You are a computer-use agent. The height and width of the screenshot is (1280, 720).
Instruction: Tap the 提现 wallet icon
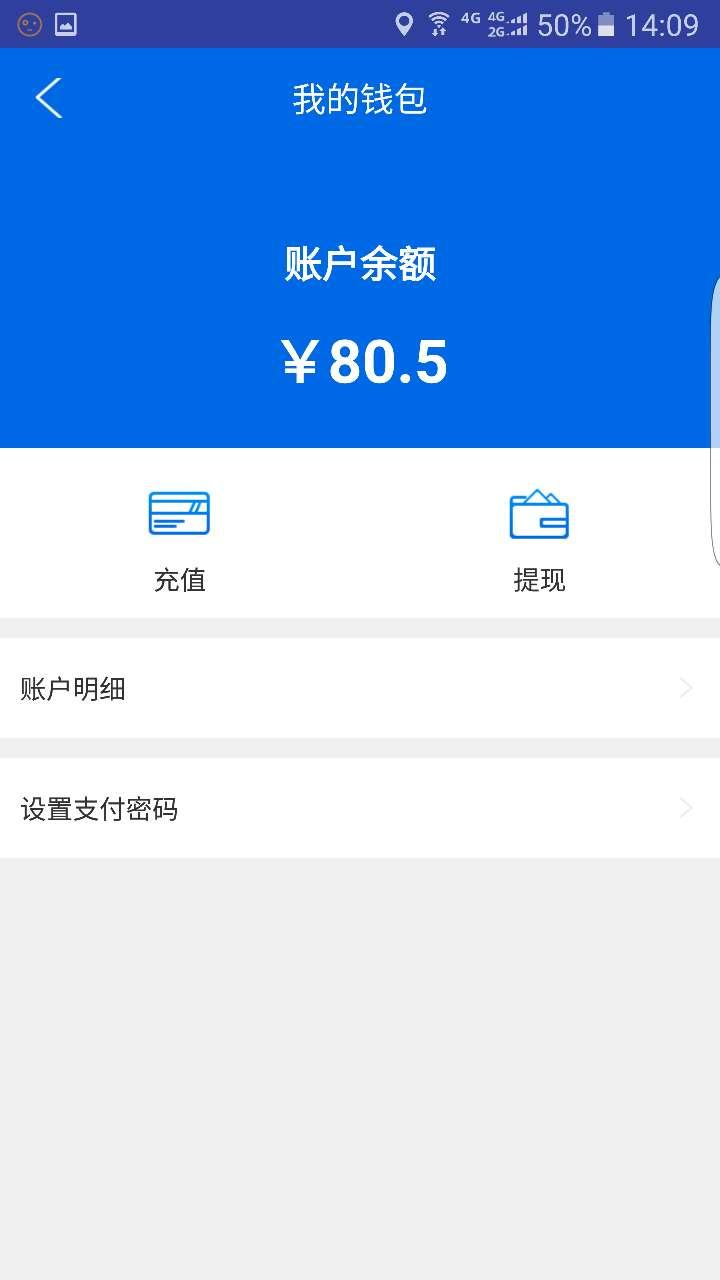[540, 513]
